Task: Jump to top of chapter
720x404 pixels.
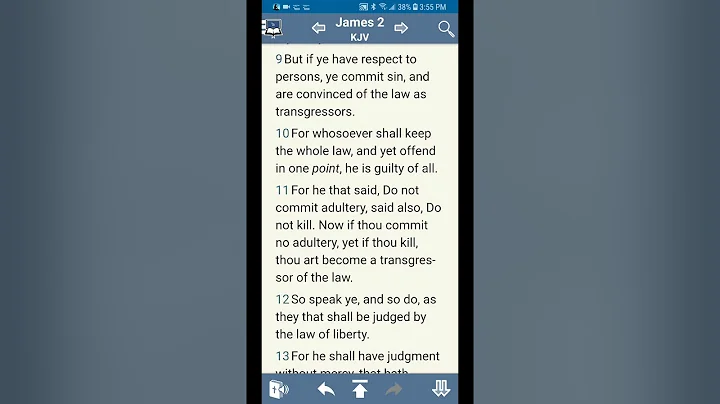Action: tap(360, 389)
